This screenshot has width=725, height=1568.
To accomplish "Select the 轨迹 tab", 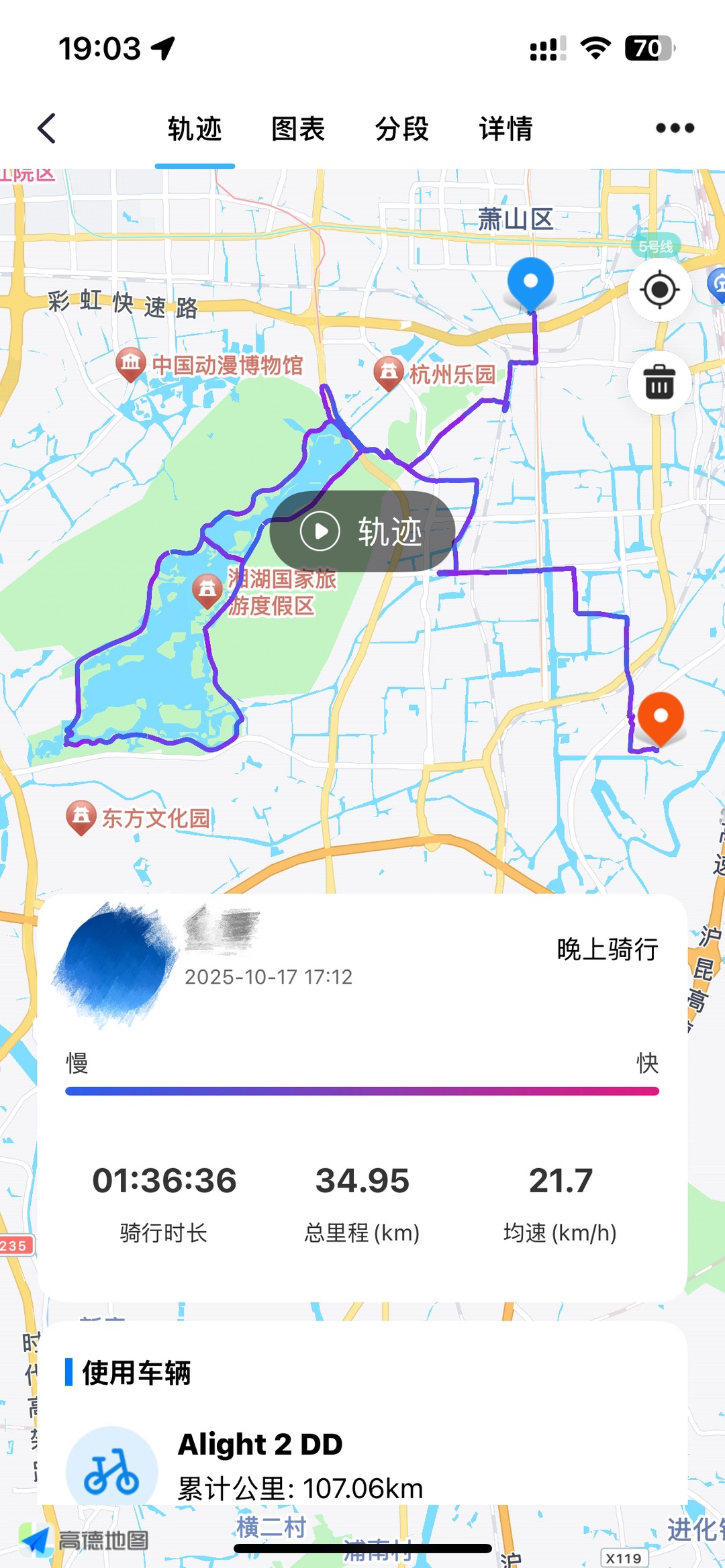I will (195, 129).
